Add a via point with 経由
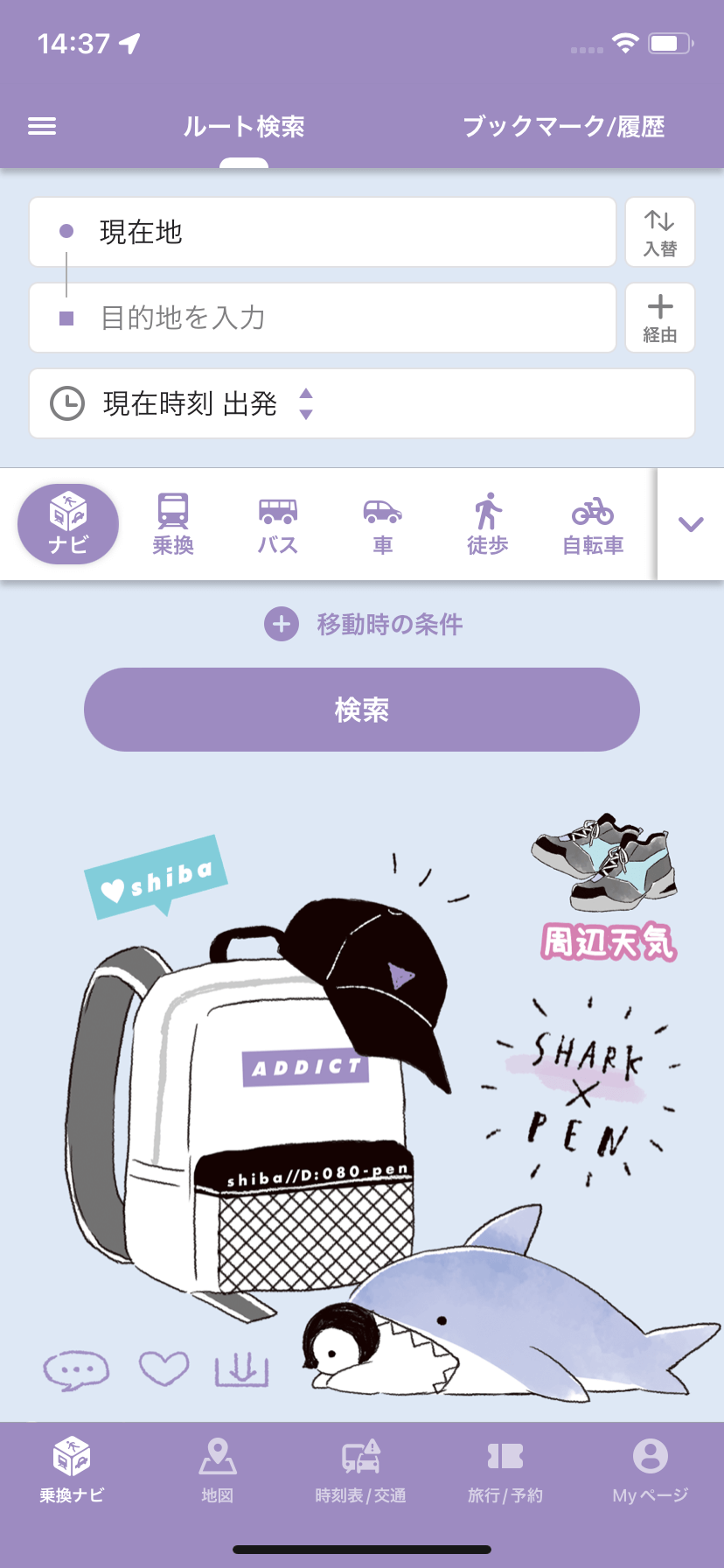Screen dimensions: 724x1568 660,318
